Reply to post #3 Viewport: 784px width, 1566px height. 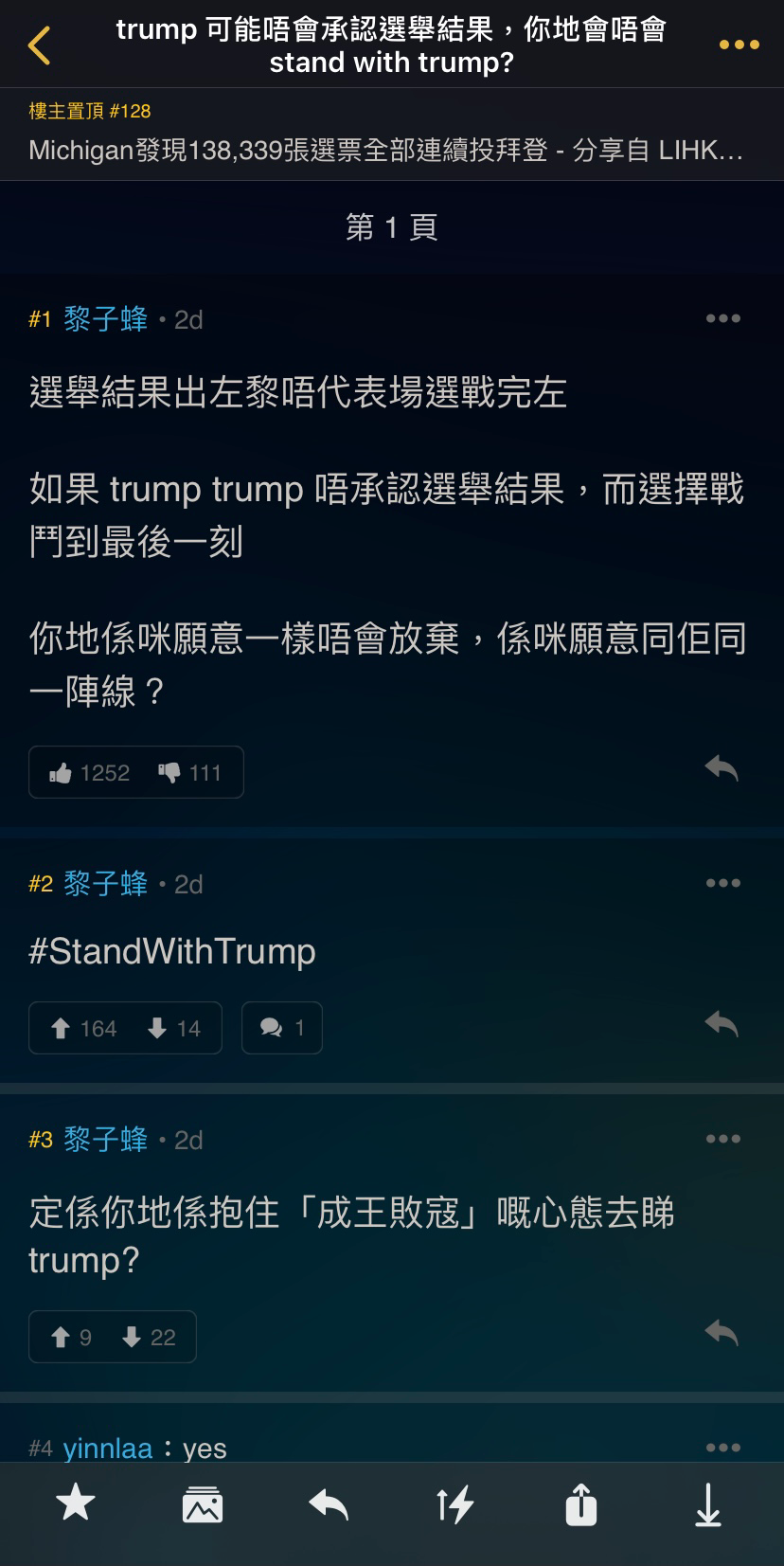click(x=722, y=1332)
